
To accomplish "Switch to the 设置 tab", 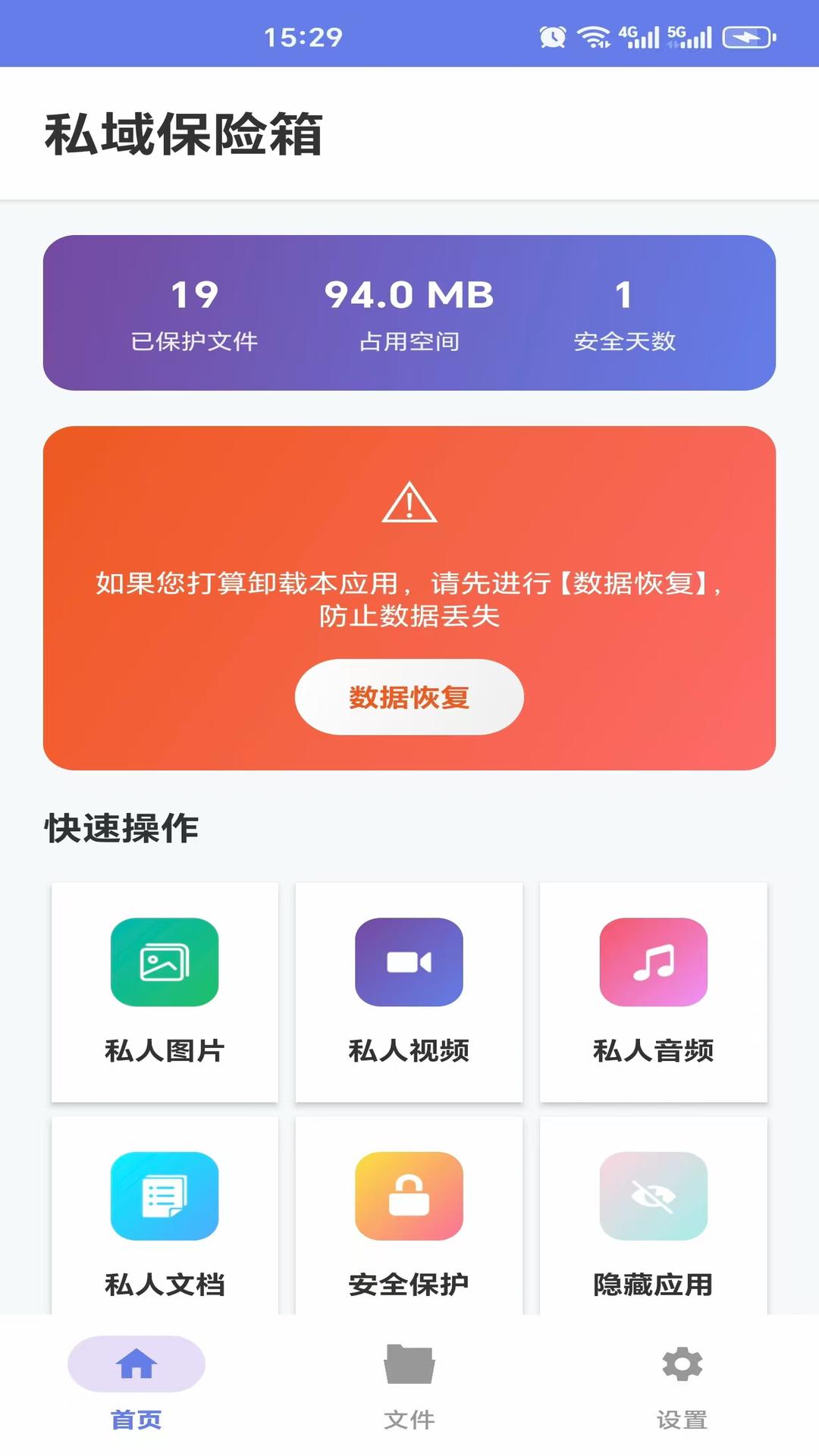I will pyautogui.click(x=682, y=1386).
